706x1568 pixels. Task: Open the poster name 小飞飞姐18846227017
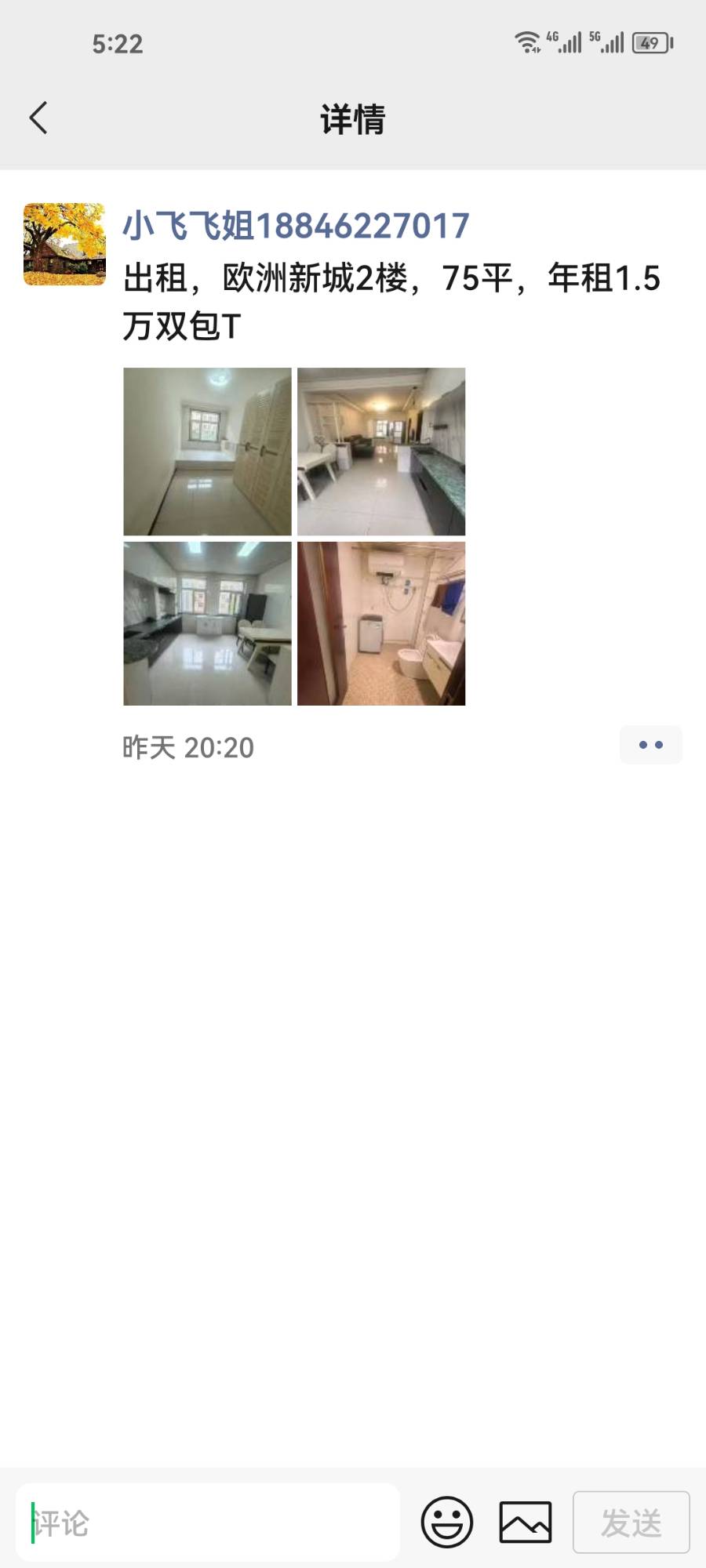pyautogui.click(x=296, y=226)
